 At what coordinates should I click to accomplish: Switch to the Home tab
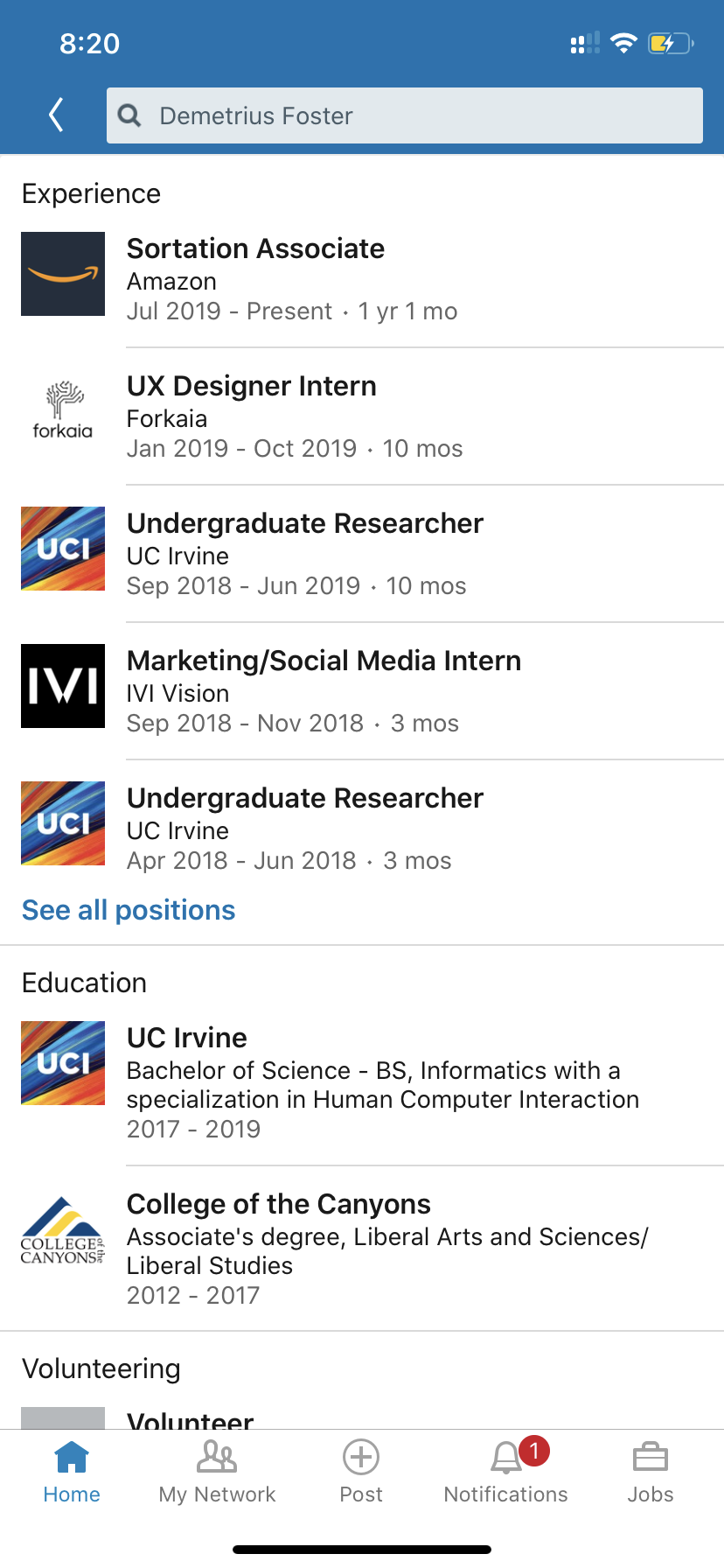point(72,1472)
